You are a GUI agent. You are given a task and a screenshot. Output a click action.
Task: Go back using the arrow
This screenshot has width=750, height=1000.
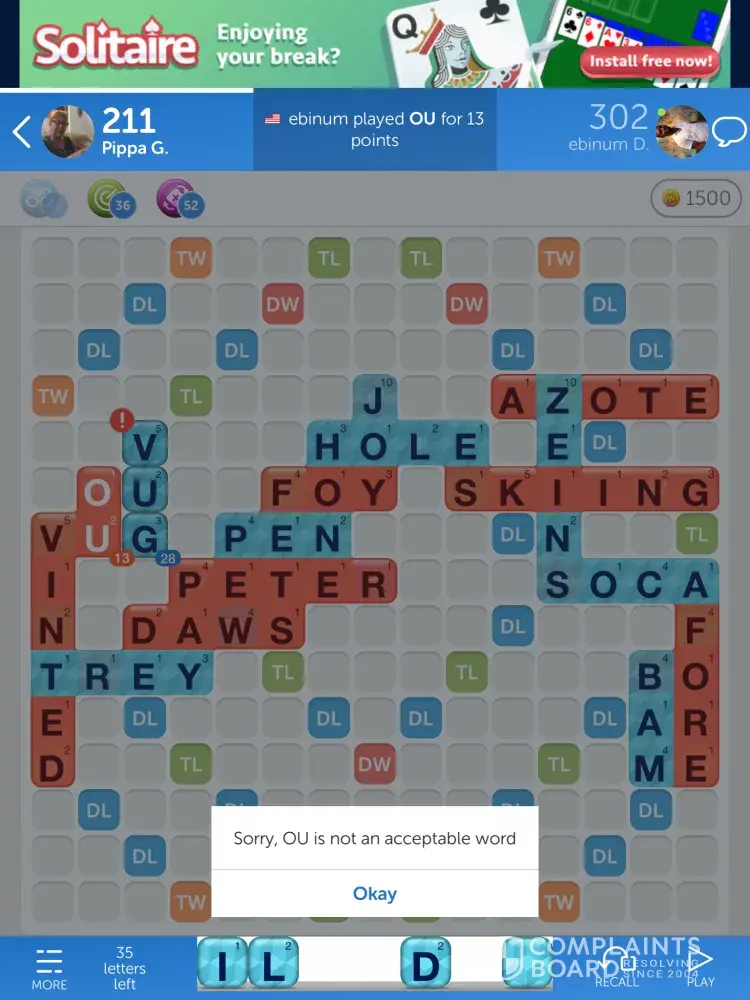coord(21,131)
